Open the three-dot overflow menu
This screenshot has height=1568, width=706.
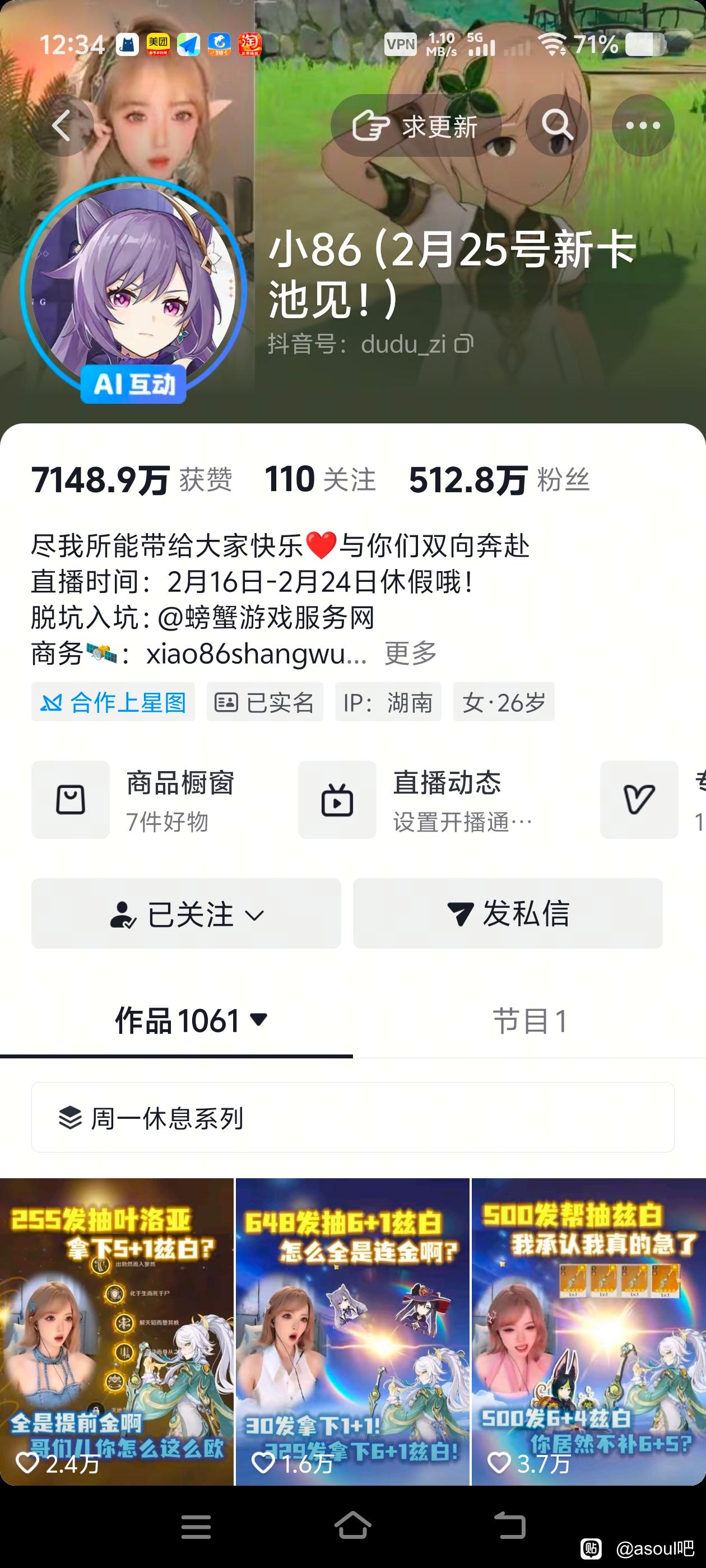(x=643, y=126)
